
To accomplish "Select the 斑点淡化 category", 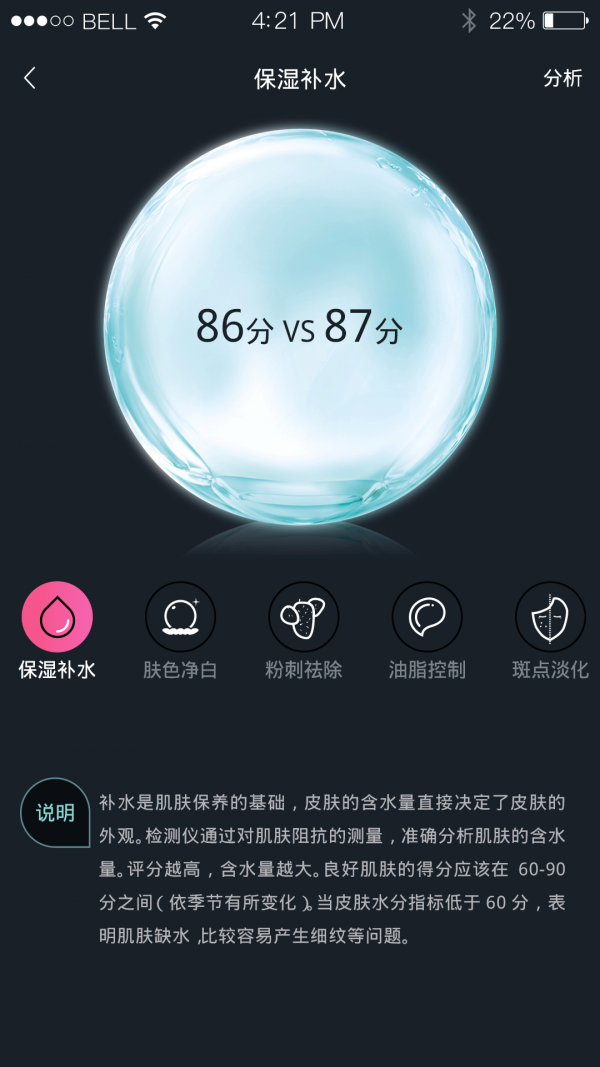I will pyautogui.click(x=550, y=617).
